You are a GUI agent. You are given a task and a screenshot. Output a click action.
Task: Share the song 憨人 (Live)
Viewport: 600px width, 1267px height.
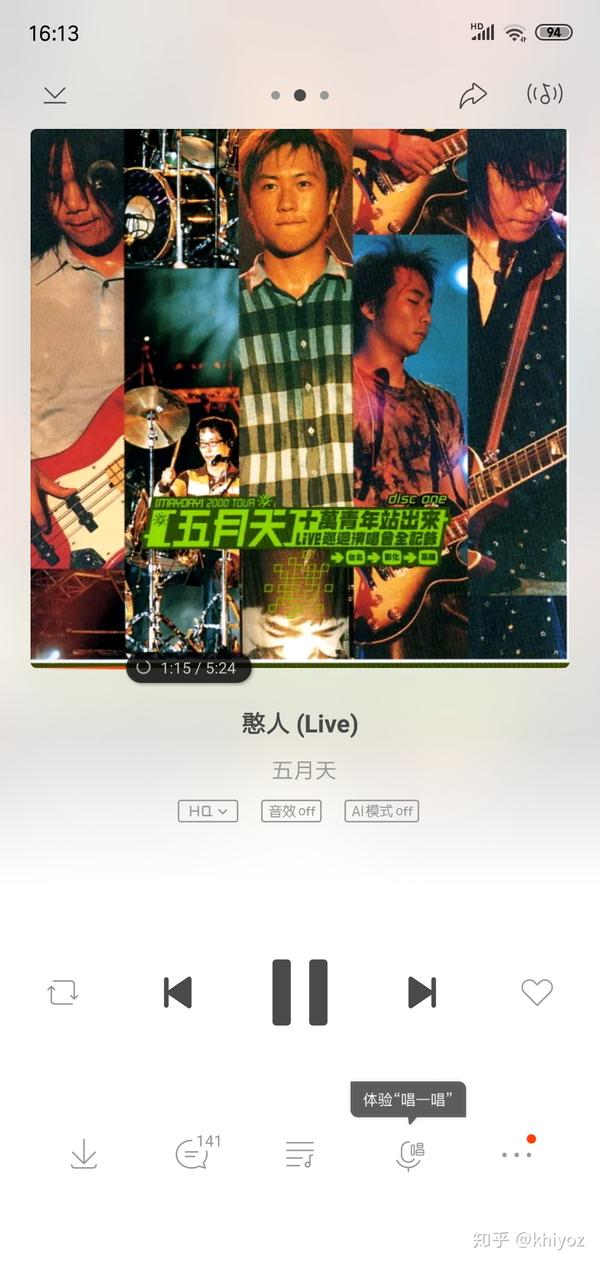[x=472, y=95]
